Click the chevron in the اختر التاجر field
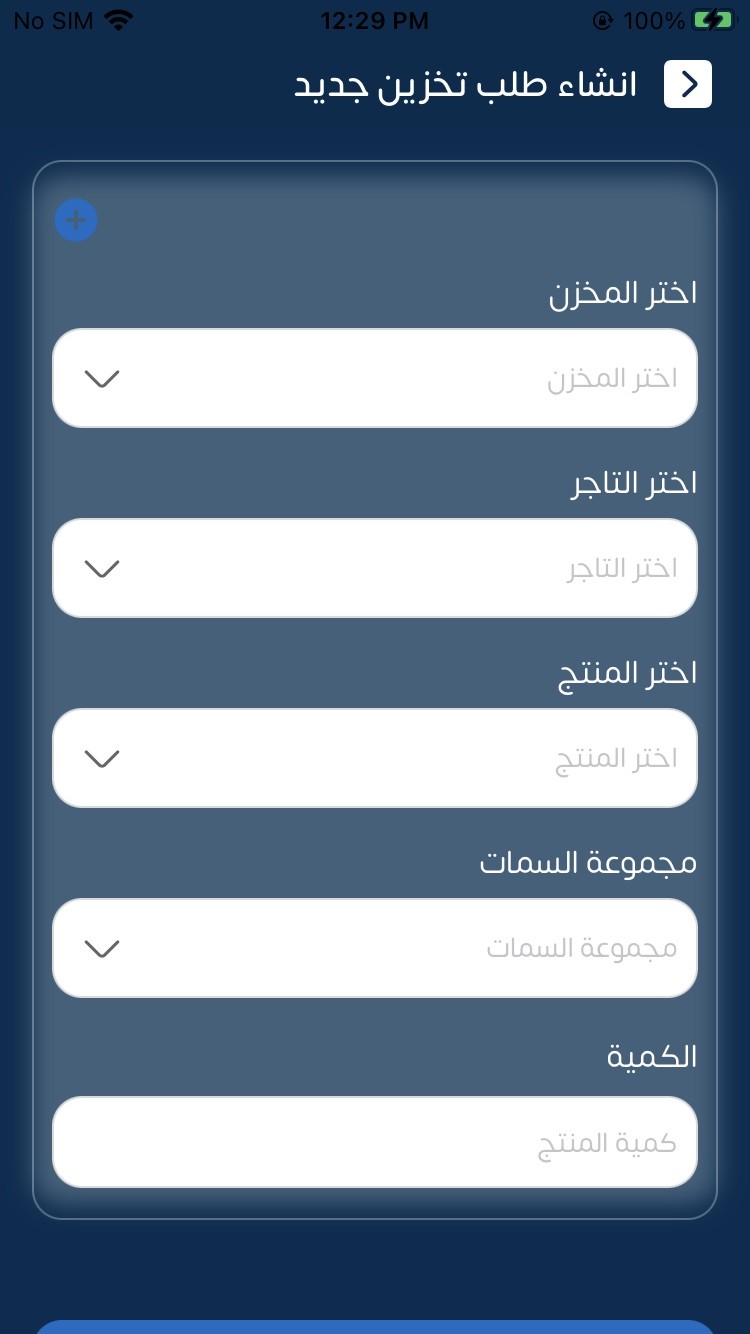Viewport: 750px width, 1334px height. pos(101,568)
